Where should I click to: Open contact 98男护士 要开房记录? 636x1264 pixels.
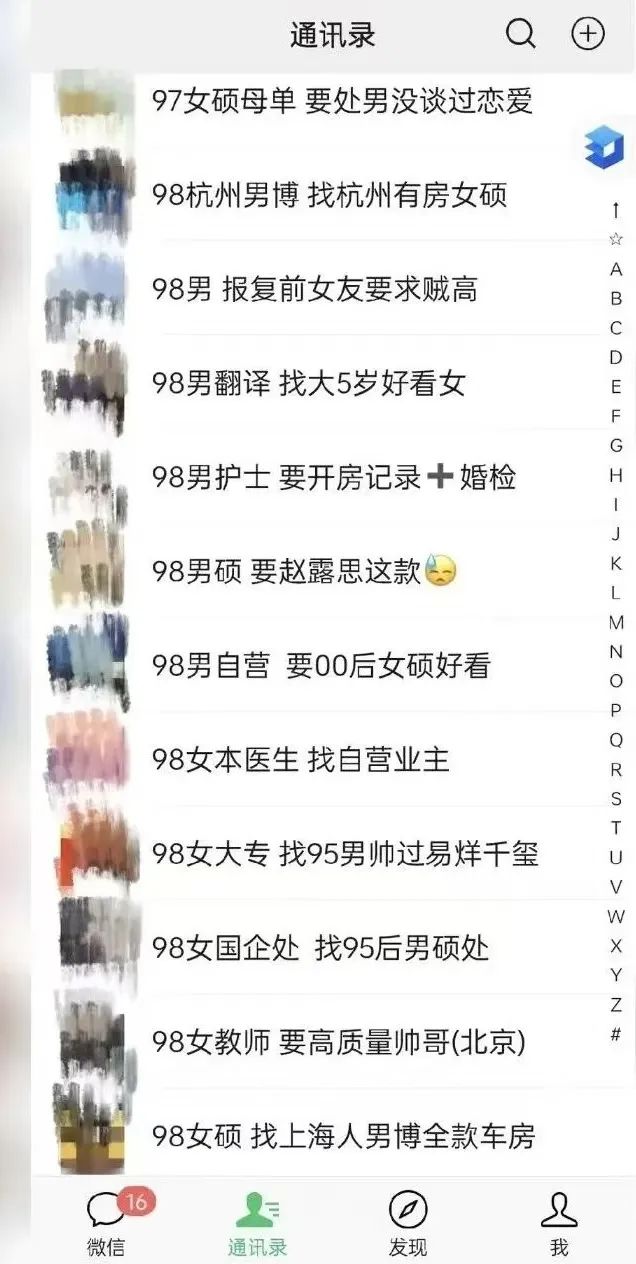(x=333, y=478)
